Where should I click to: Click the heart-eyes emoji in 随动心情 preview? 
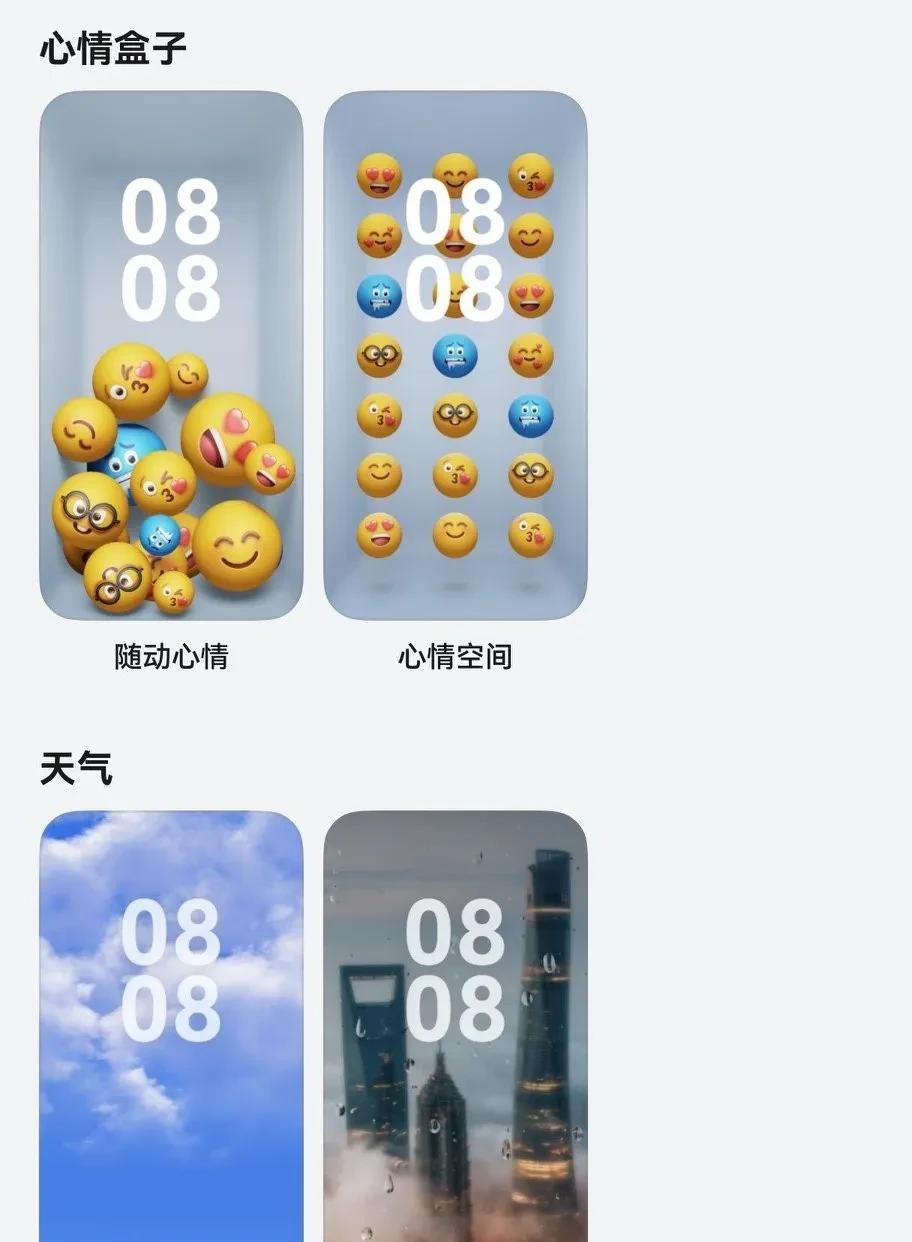pyautogui.click(x=221, y=438)
